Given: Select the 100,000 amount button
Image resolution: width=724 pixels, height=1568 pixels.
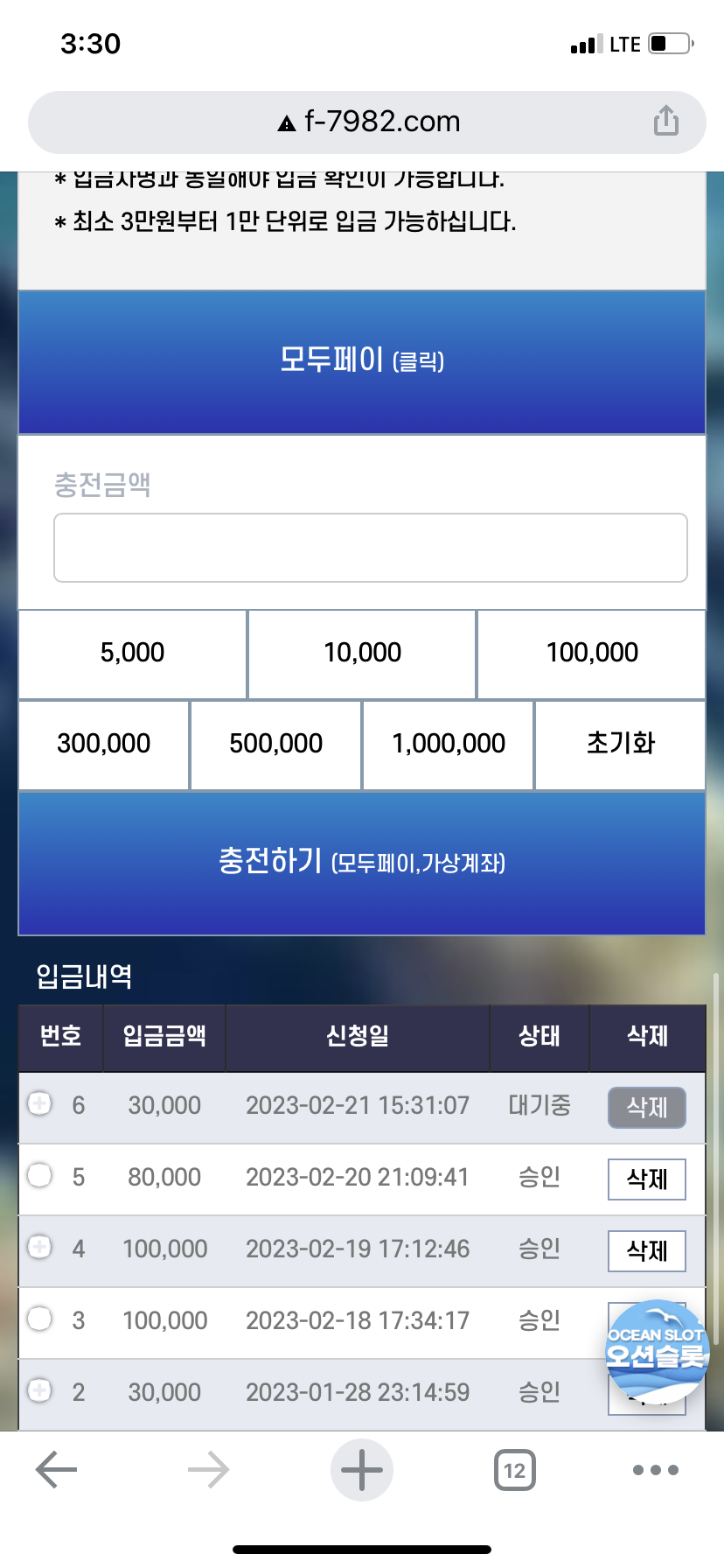Looking at the screenshot, I should [x=592, y=653].
